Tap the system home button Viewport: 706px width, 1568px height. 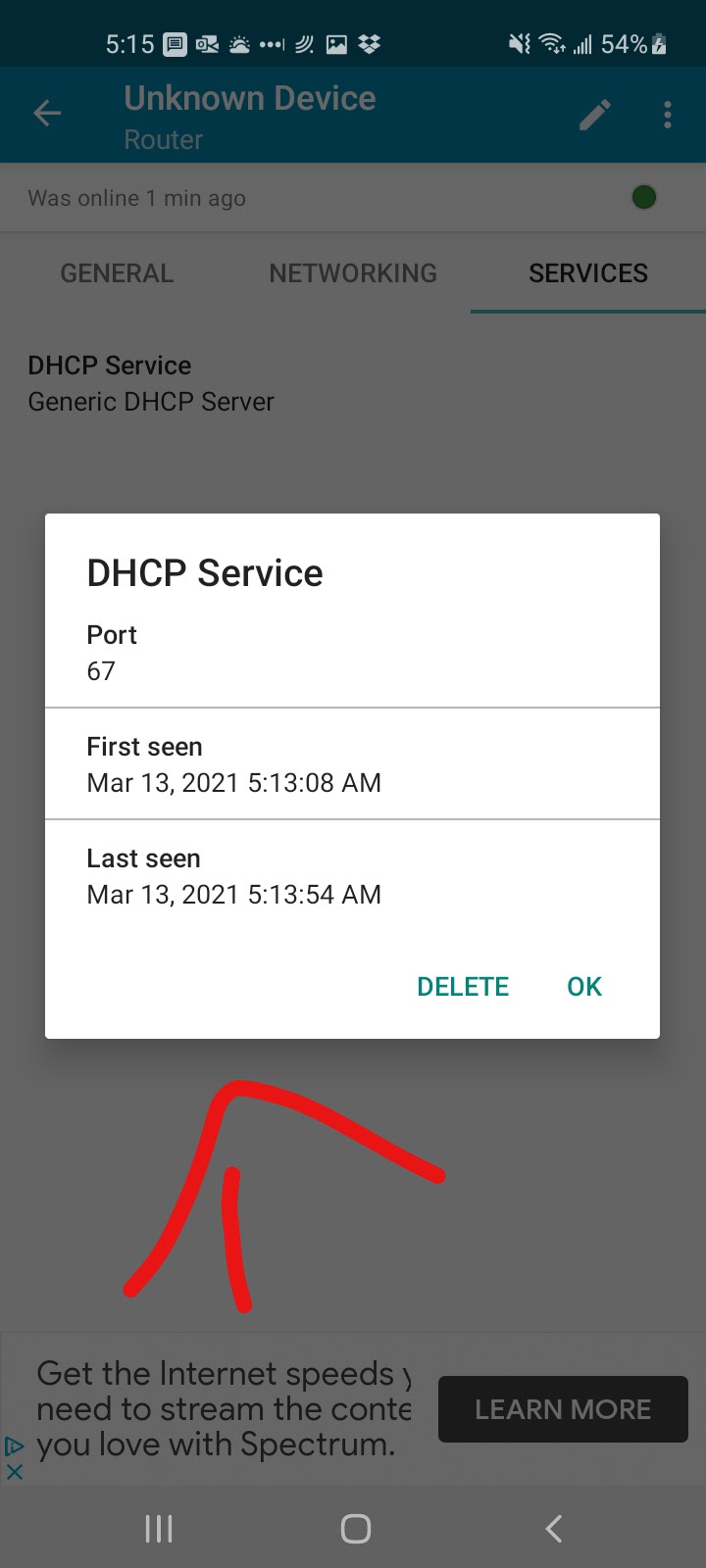[355, 1529]
